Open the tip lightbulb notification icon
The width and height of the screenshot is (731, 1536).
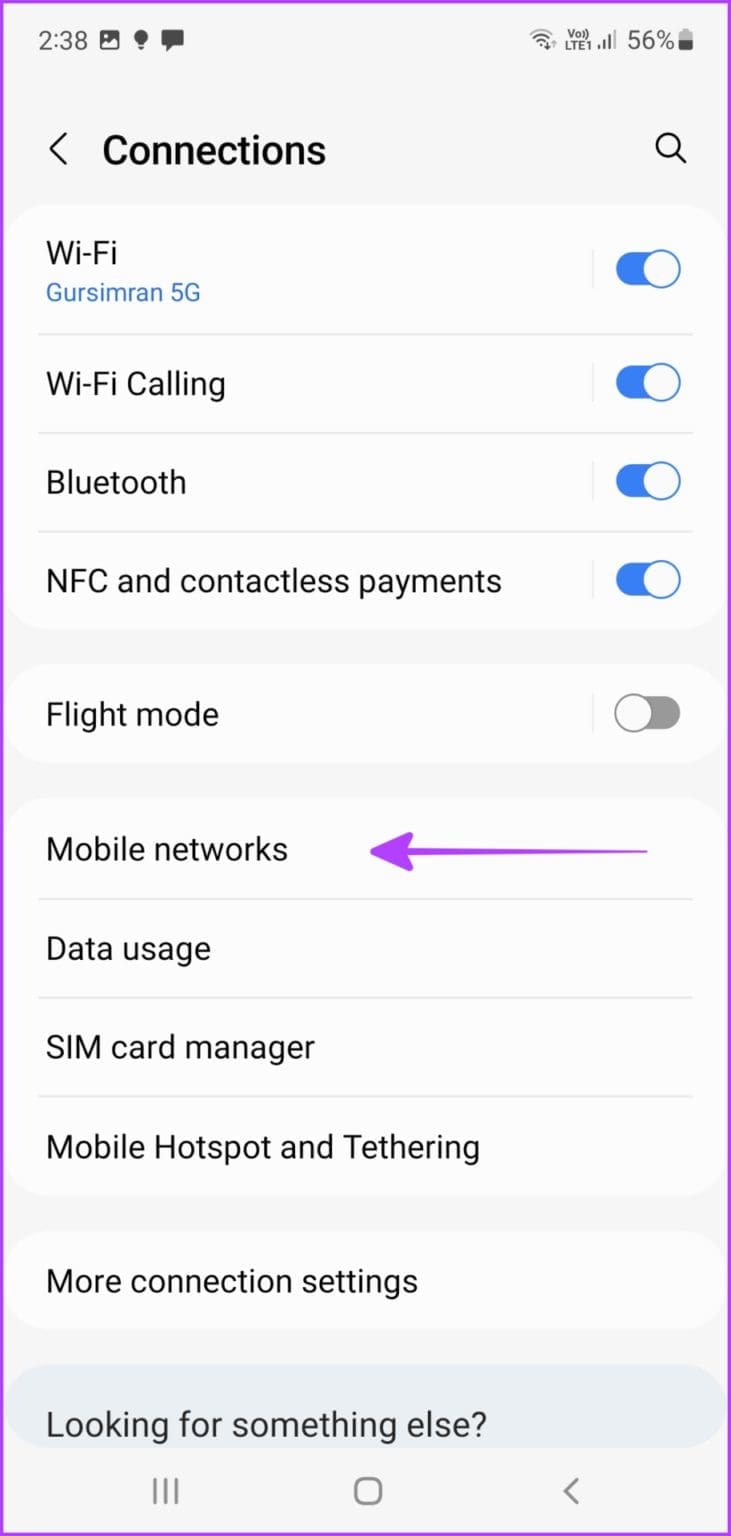click(x=141, y=39)
